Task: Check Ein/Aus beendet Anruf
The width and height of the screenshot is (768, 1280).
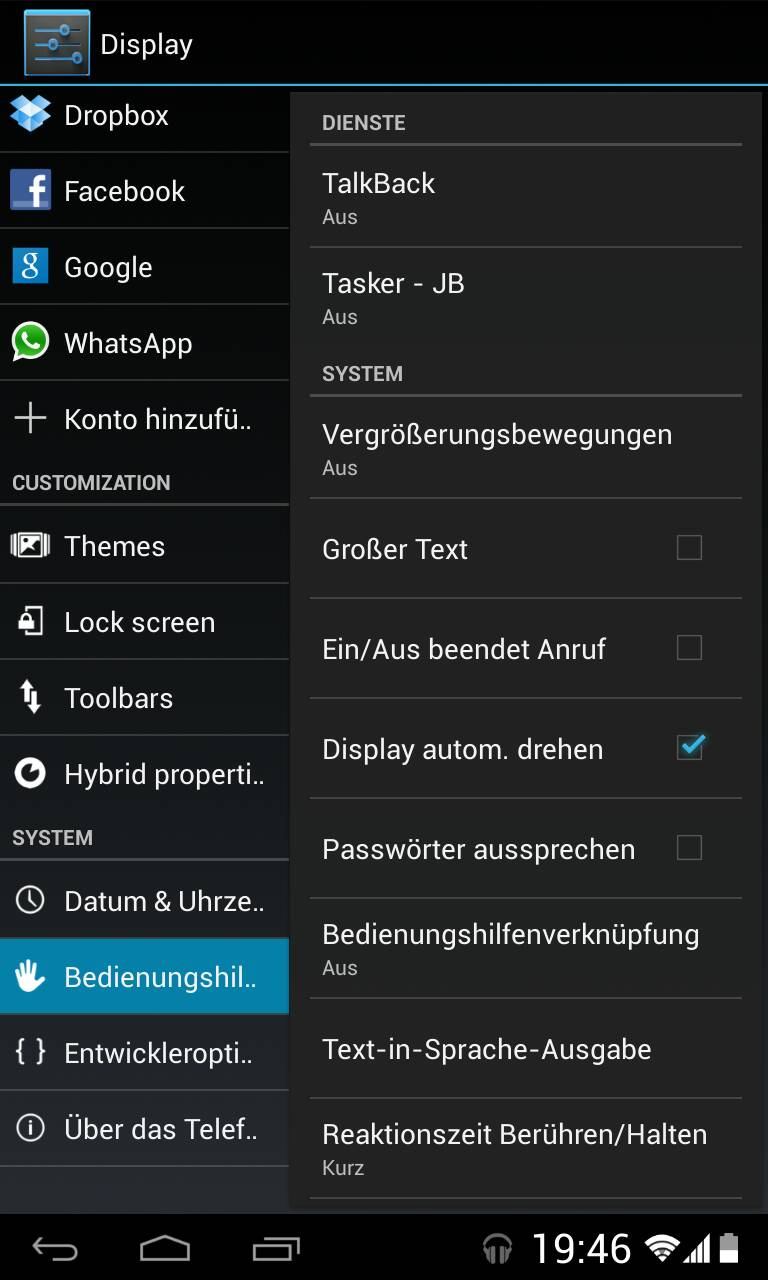Action: tap(689, 648)
